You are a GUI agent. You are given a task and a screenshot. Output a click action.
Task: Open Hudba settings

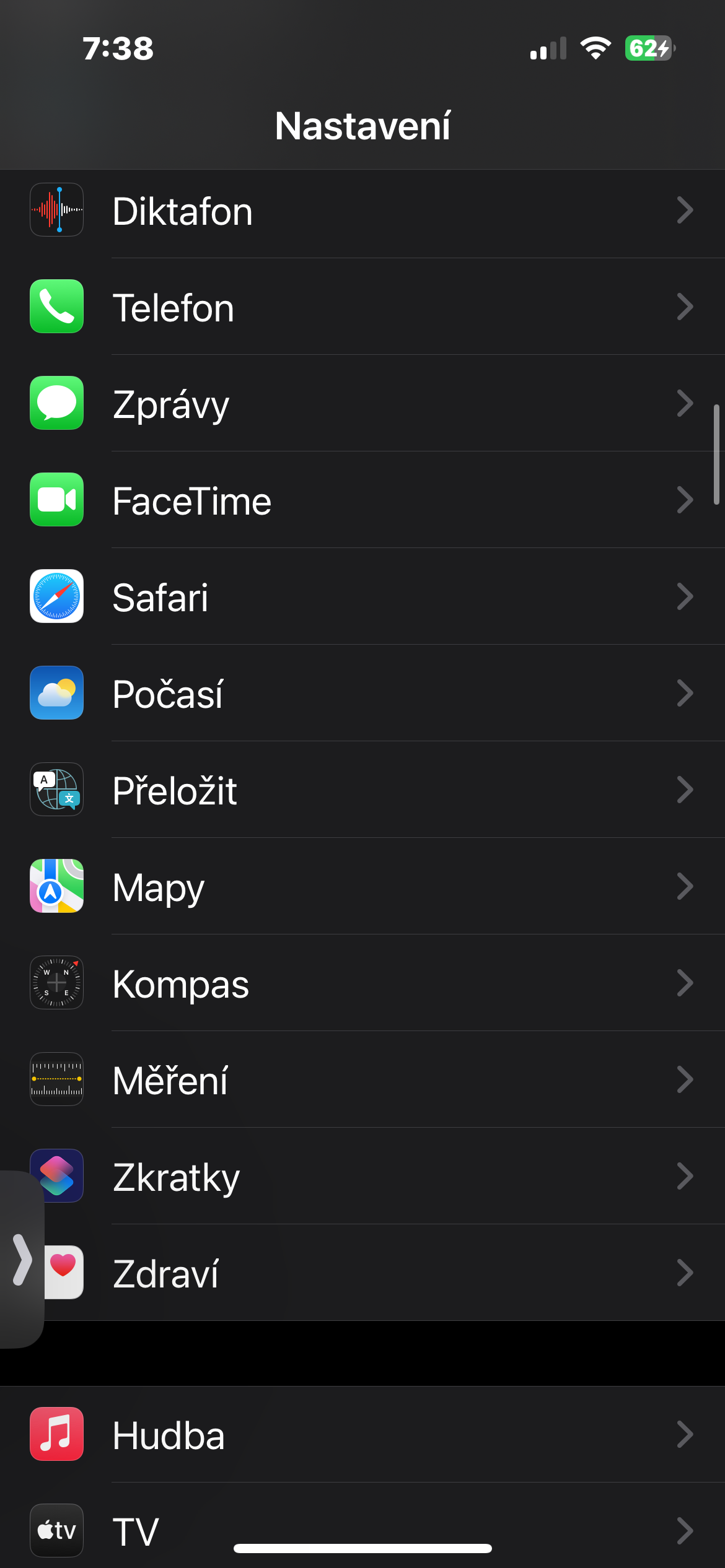[362, 1434]
